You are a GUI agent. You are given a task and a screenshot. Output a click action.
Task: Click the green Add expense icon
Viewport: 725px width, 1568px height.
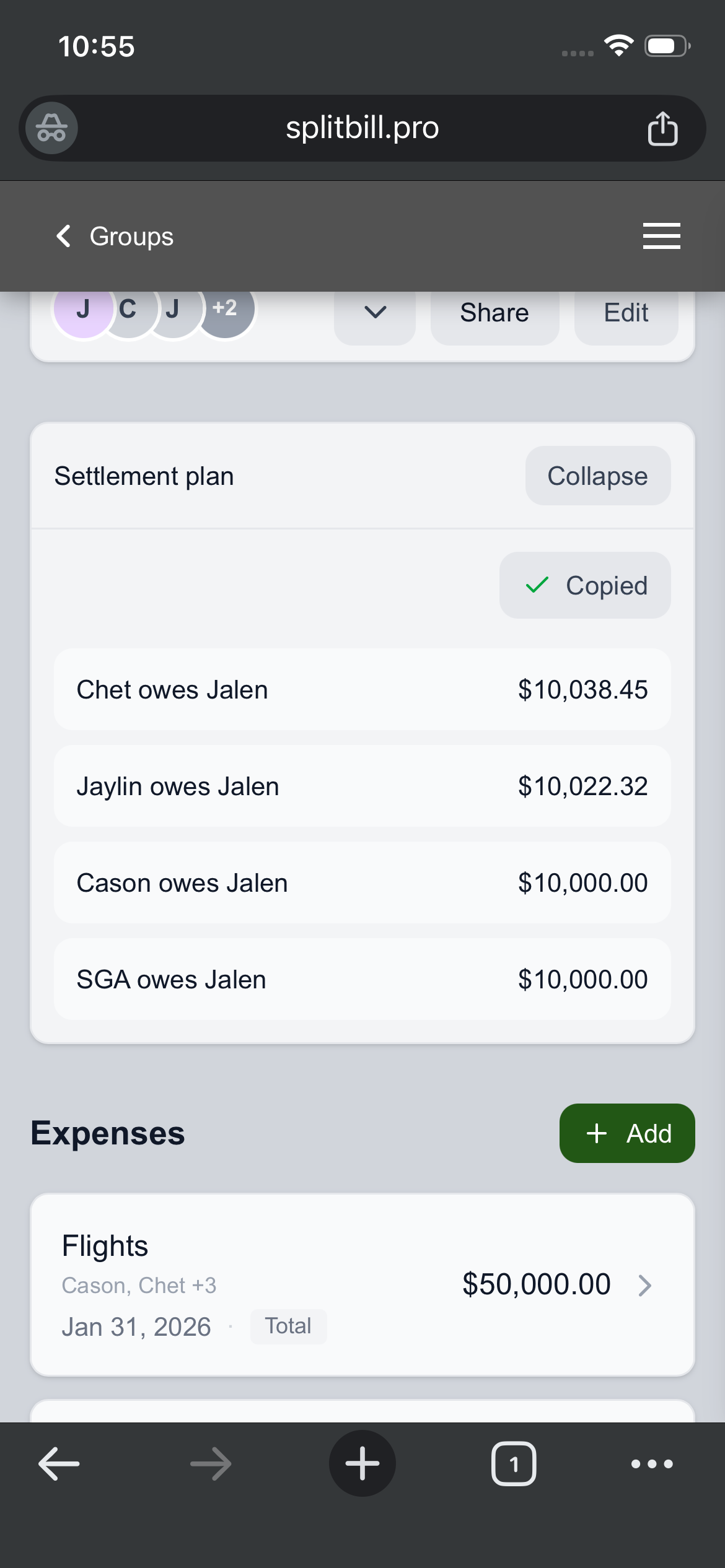[626, 1133]
